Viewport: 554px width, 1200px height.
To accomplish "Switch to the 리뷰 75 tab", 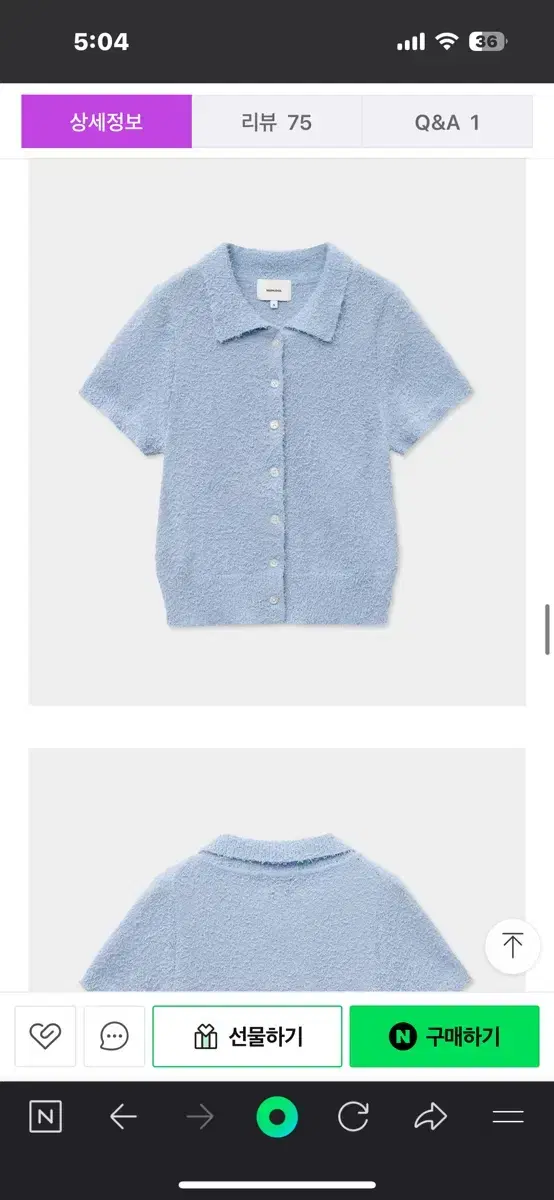I will [277, 122].
